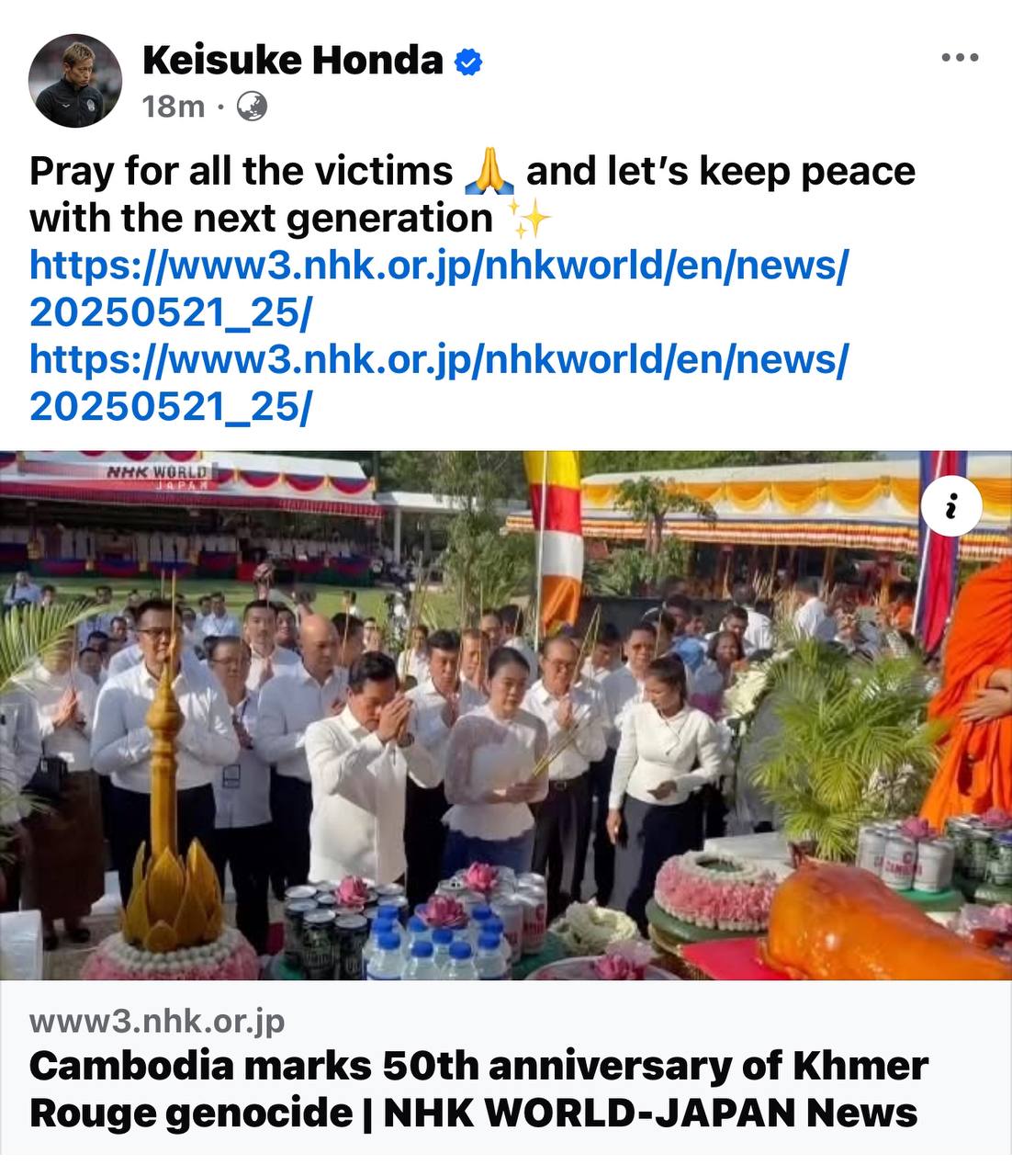
Task: Follow the first NHK World news link
Action: (x=439, y=288)
